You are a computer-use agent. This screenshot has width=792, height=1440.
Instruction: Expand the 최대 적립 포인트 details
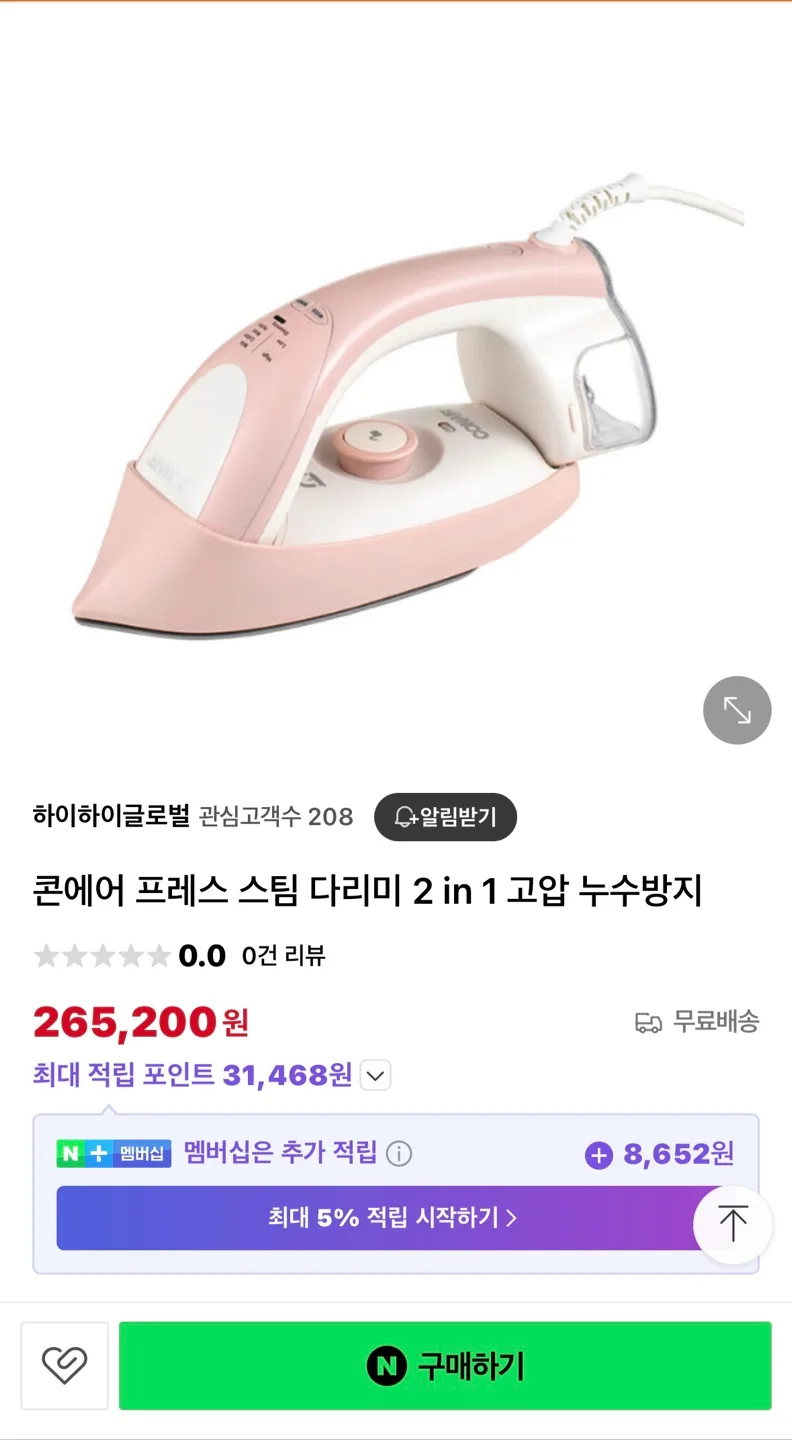coord(375,1076)
